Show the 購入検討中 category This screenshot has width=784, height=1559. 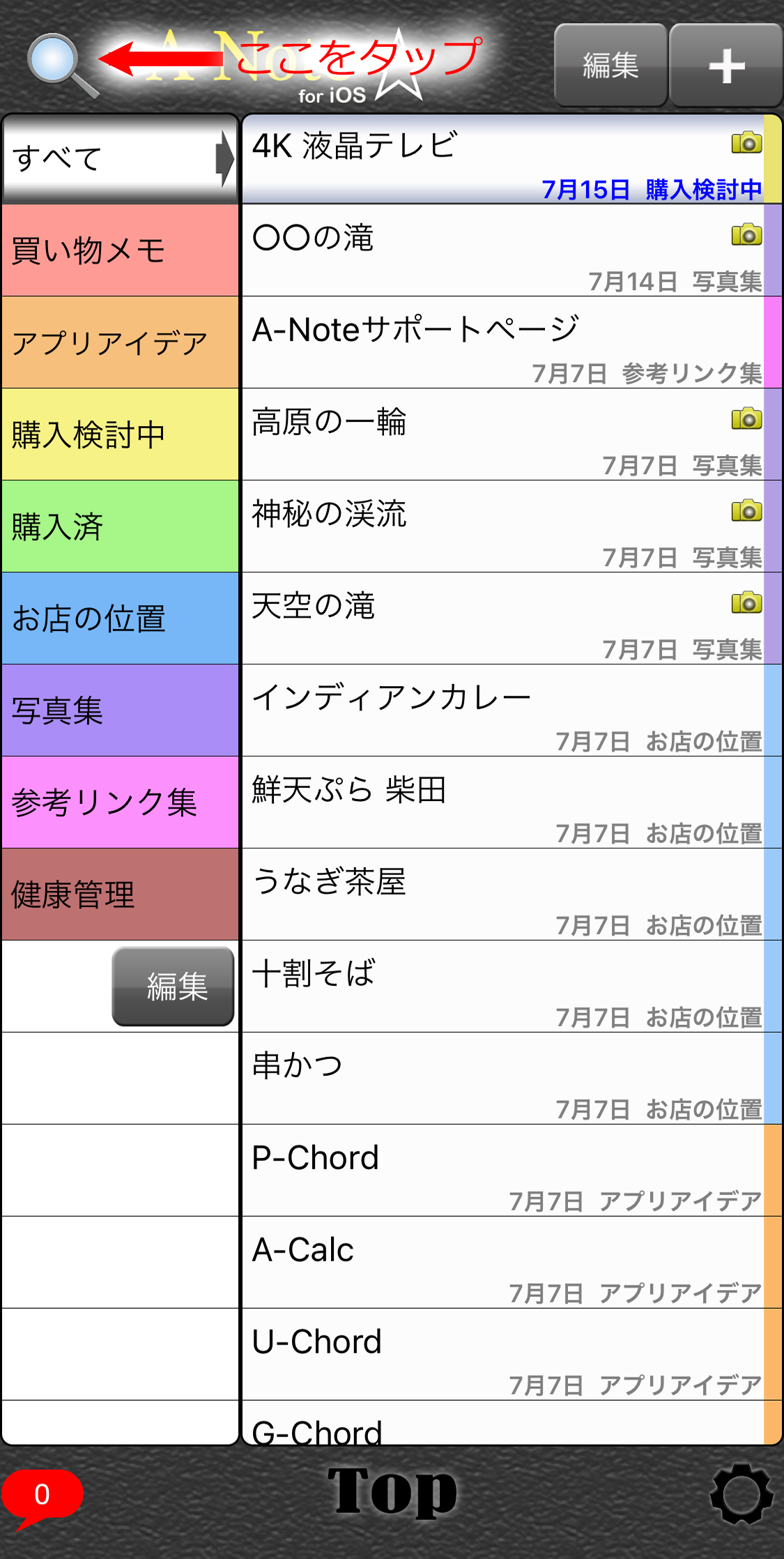coord(120,434)
